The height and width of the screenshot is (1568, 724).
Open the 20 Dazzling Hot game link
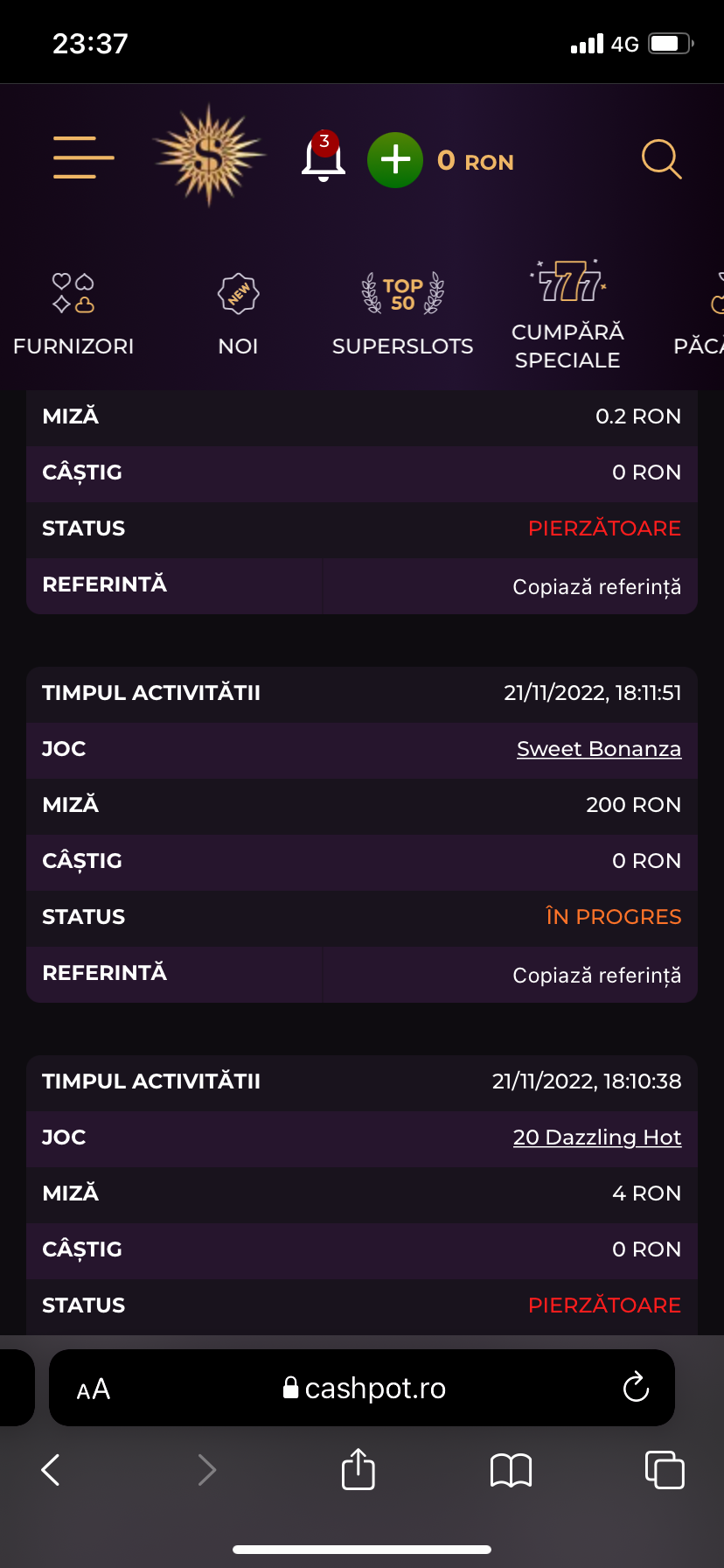pyautogui.click(x=597, y=1137)
